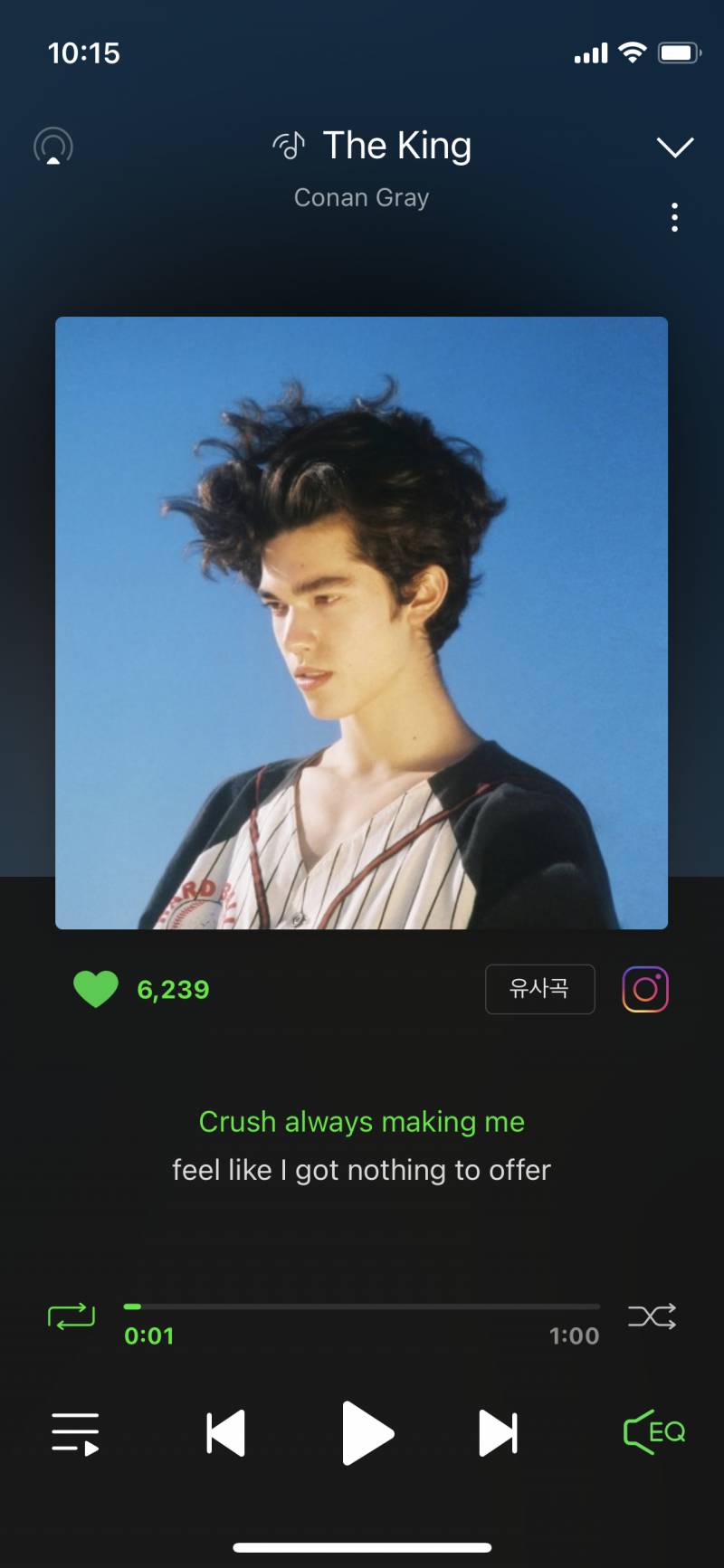This screenshot has width=724, height=1568.
Task: Toggle the repeat mode
Action: [71, 1316]
